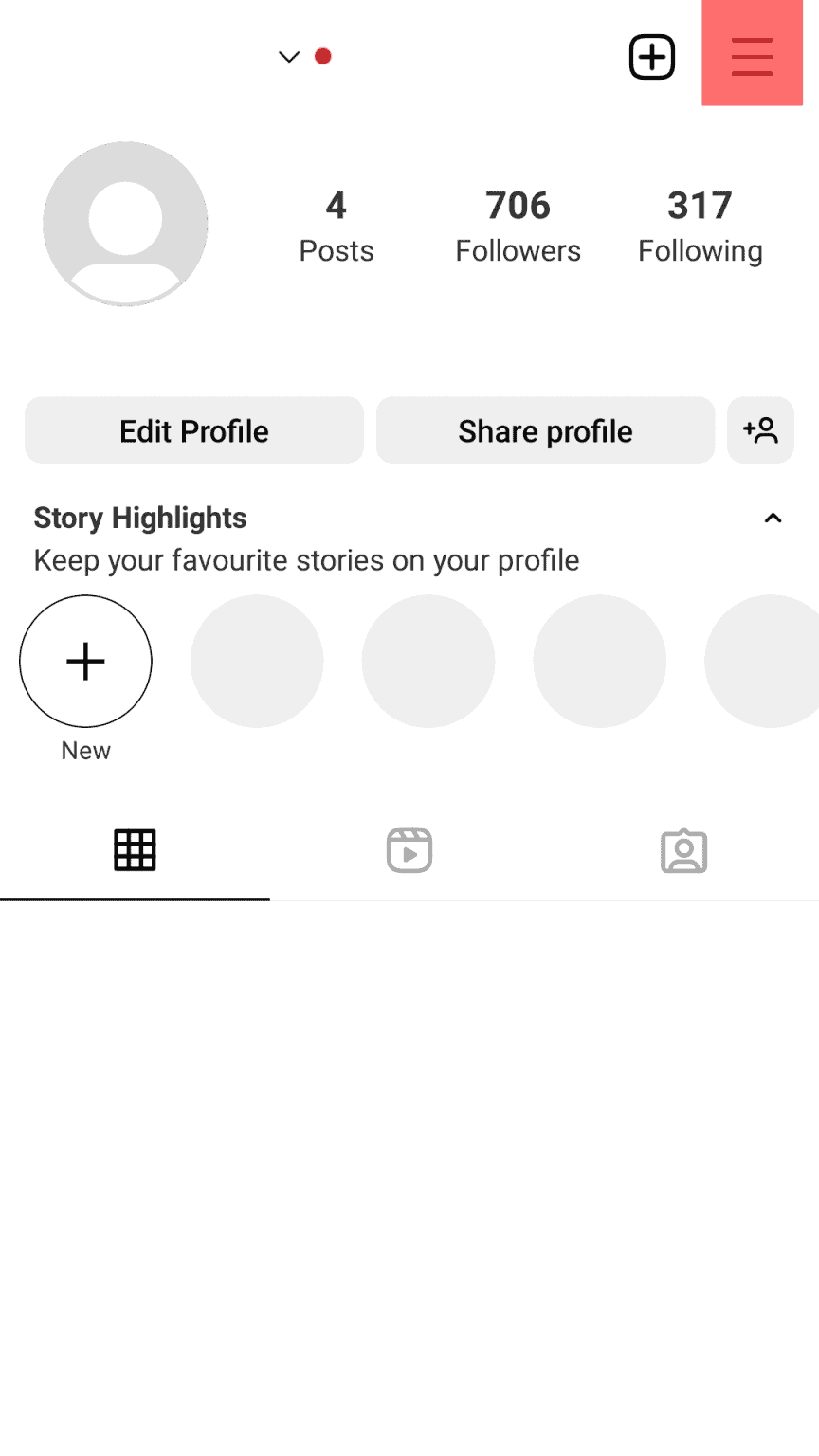Select the posts grid tab icon

(136, 850)
